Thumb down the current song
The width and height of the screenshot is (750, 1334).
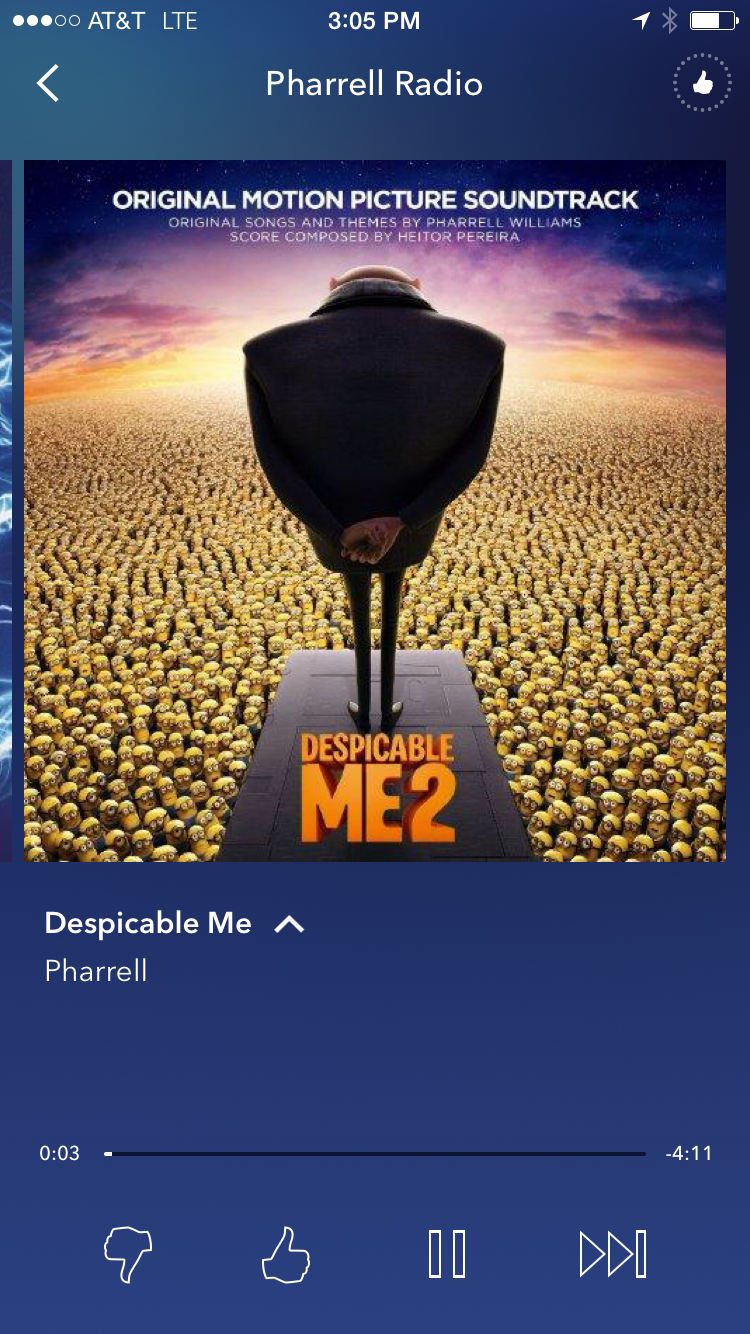click(128, 1254)
